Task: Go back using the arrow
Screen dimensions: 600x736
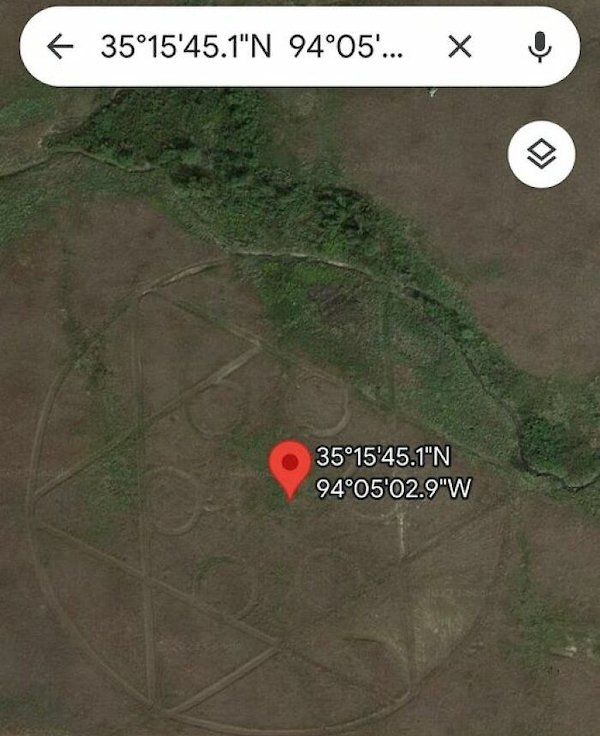Action: tap(62, 47)
